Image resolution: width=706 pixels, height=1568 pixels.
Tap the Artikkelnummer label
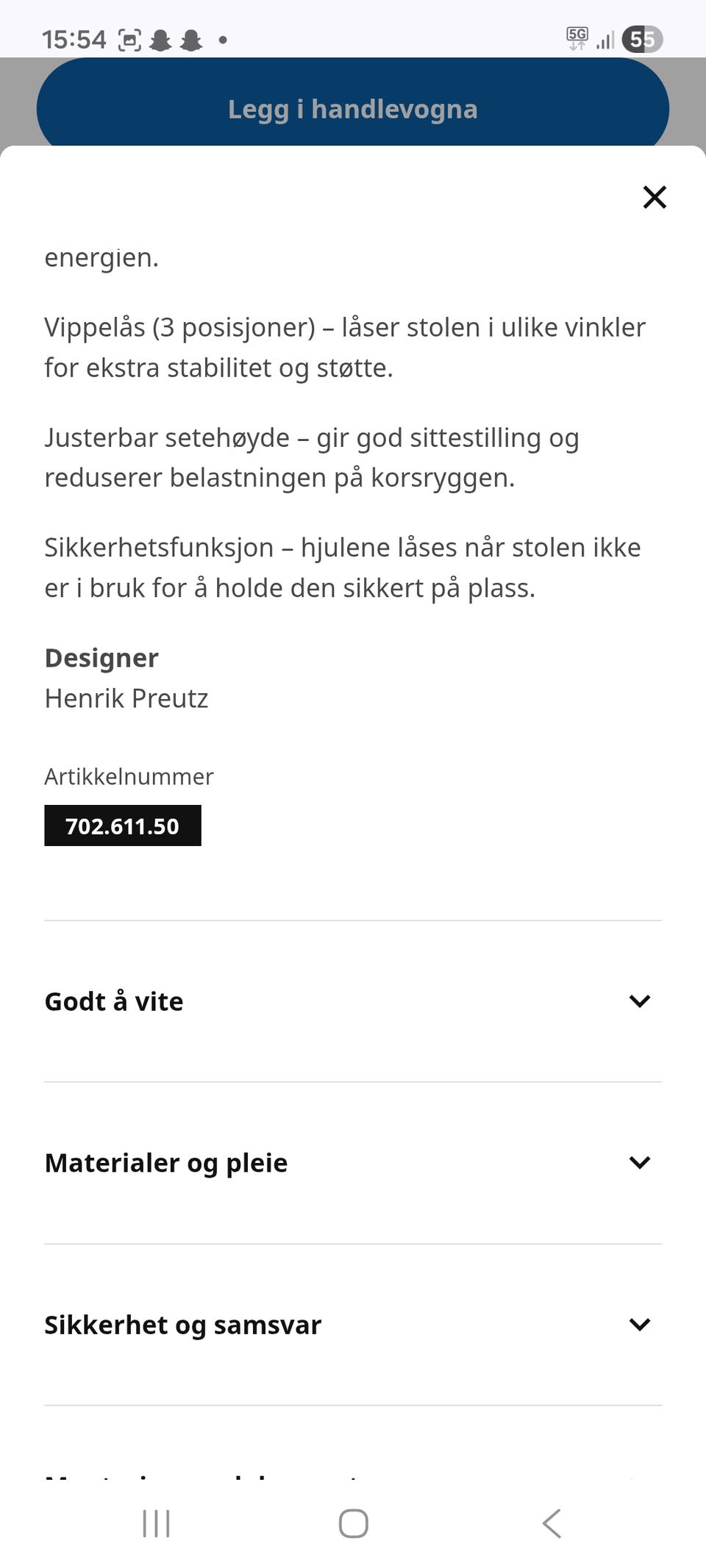coord(129,776)
